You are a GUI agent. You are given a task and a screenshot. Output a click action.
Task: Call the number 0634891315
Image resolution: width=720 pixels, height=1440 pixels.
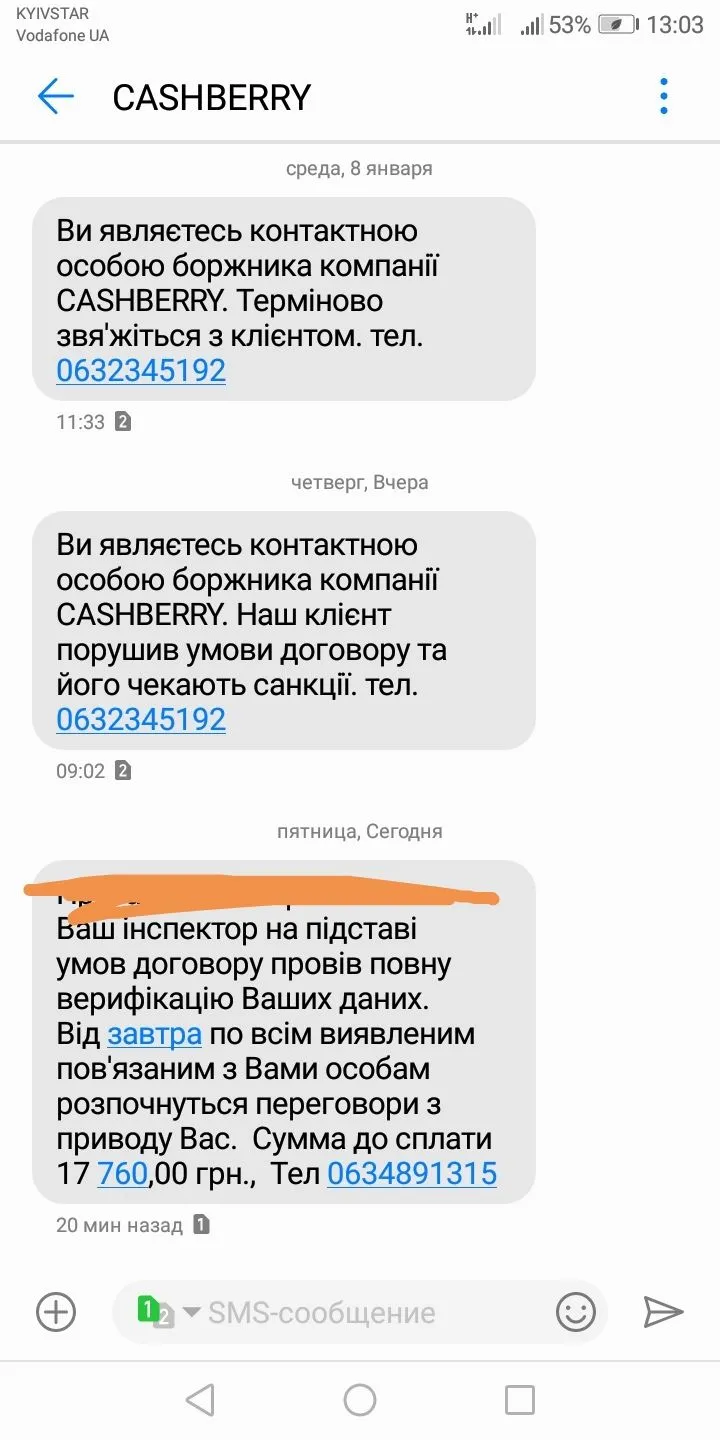click(412, 1174)
